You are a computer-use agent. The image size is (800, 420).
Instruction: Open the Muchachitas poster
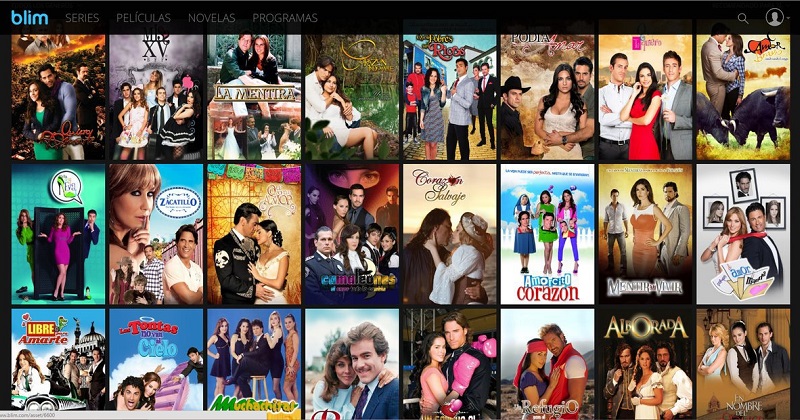pos(253,365)
